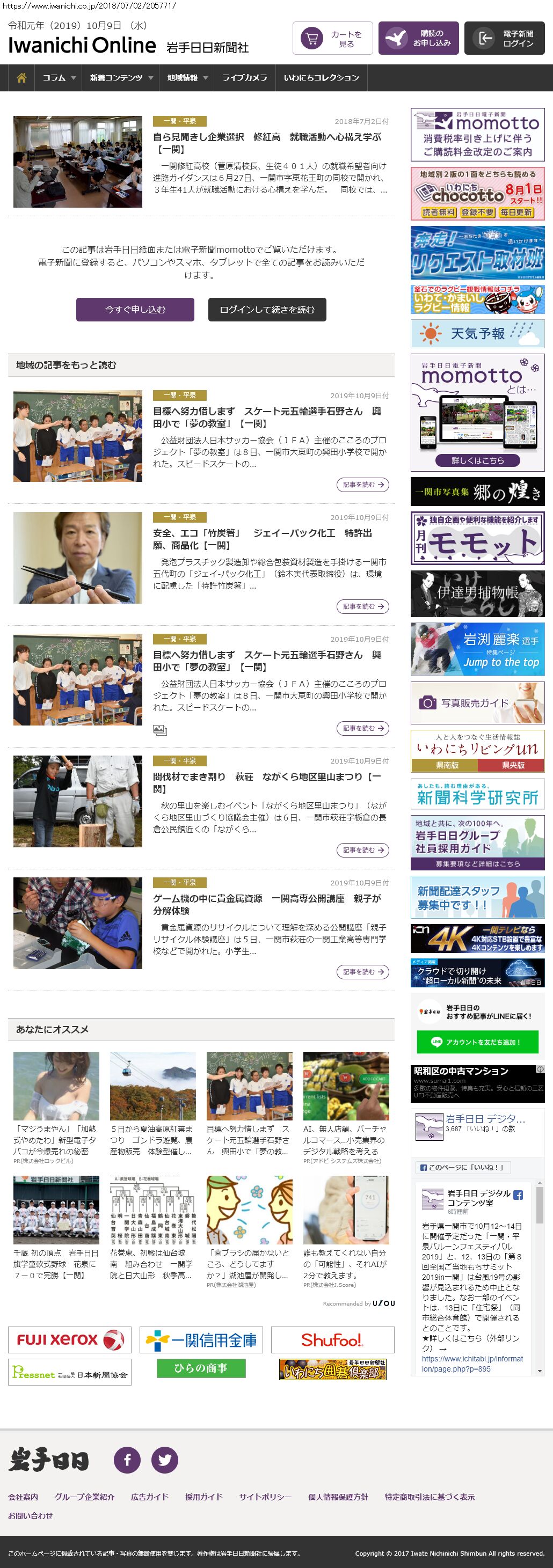This screenshot has height=1568, width=553.
Task: Read the 安全、エコ「竹炭箸」 article
Action: click(x=262, y=539)
